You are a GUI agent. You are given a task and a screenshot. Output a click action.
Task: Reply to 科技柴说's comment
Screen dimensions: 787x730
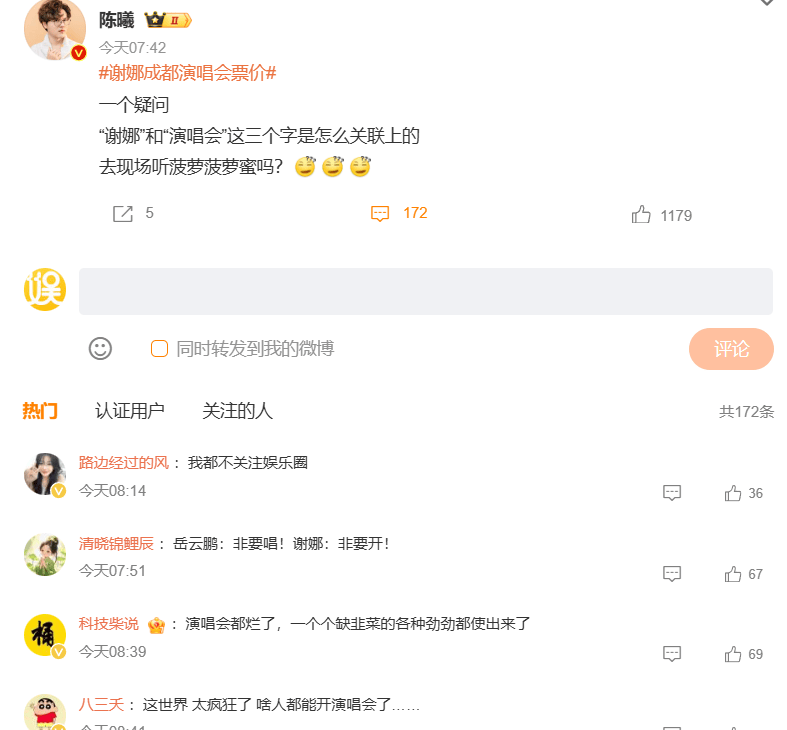coord(672,654)
